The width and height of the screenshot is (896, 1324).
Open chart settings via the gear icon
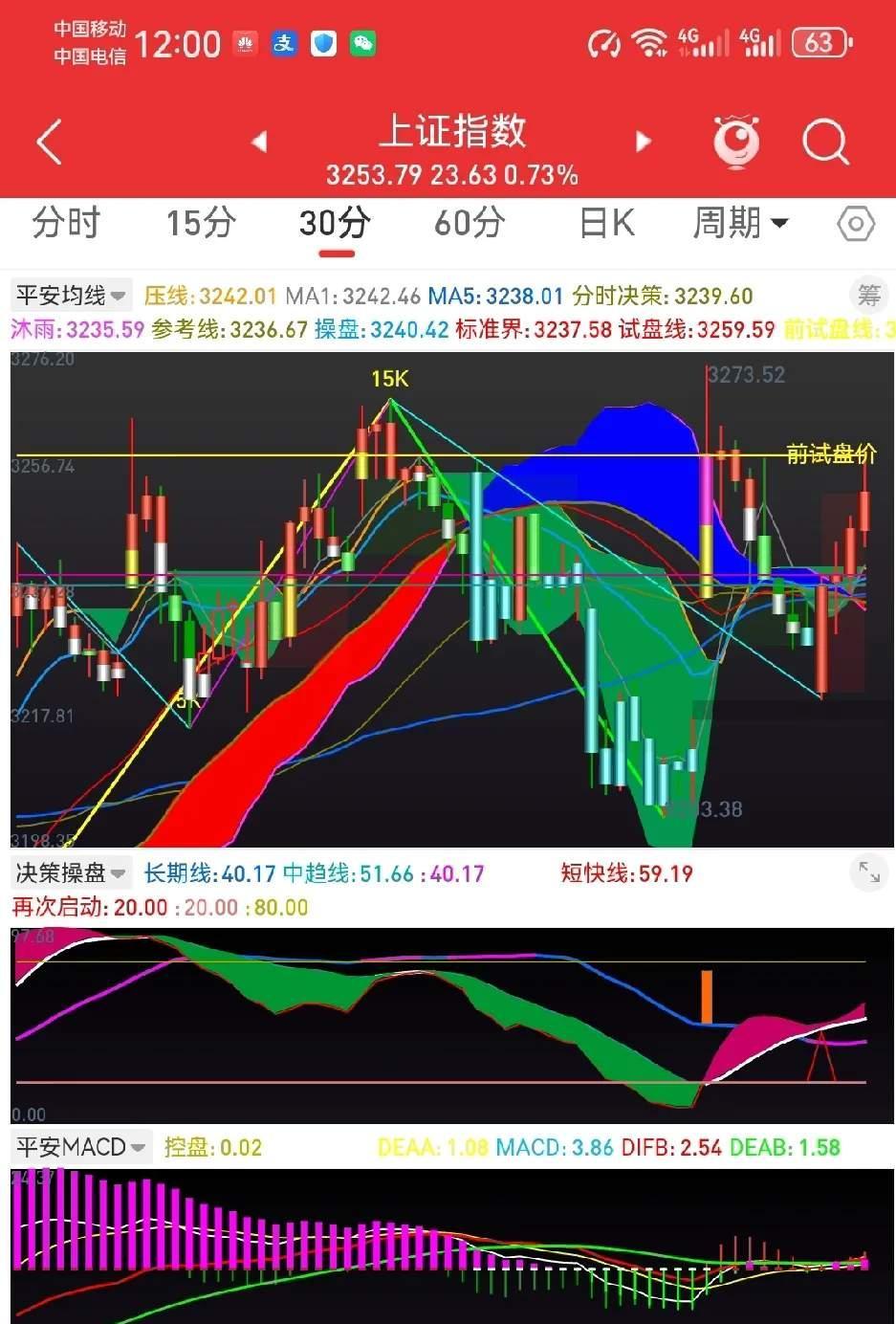click(854, 224)
